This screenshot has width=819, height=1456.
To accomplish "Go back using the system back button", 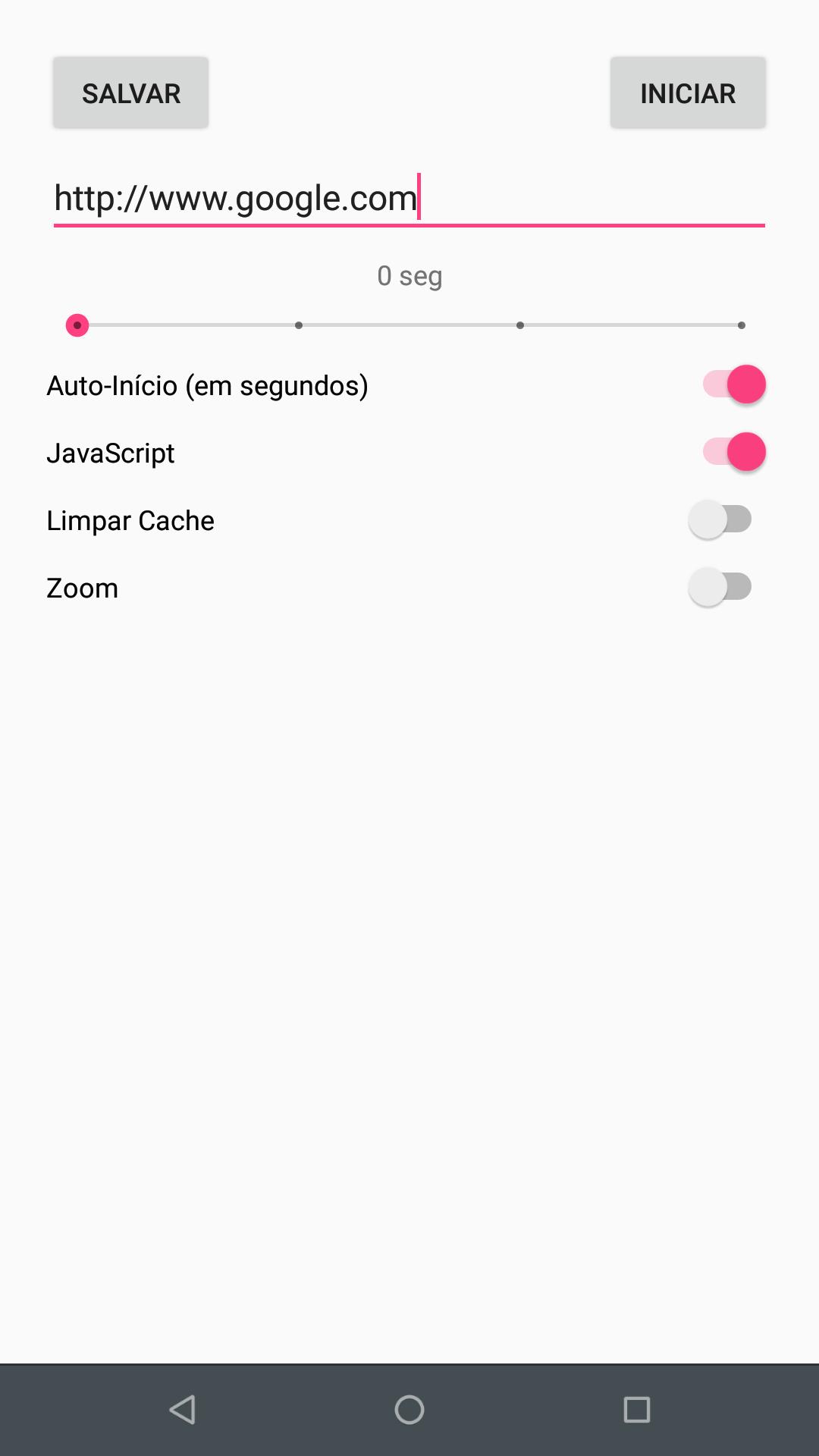I will coord(182,1410).
